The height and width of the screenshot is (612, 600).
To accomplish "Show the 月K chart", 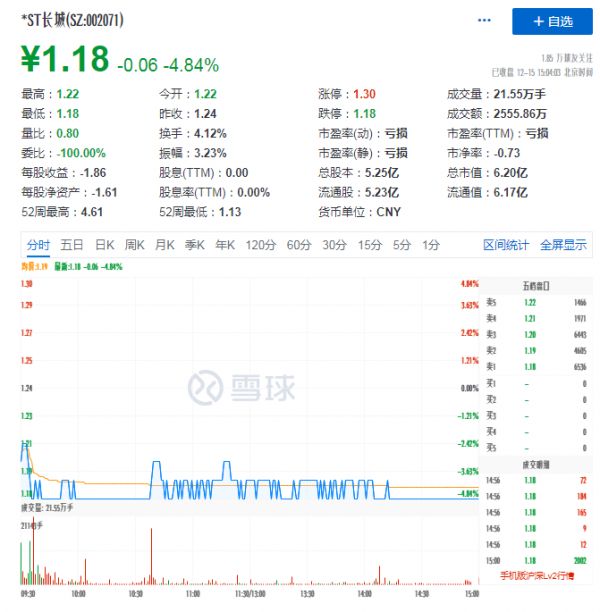I will click(165, 245).
